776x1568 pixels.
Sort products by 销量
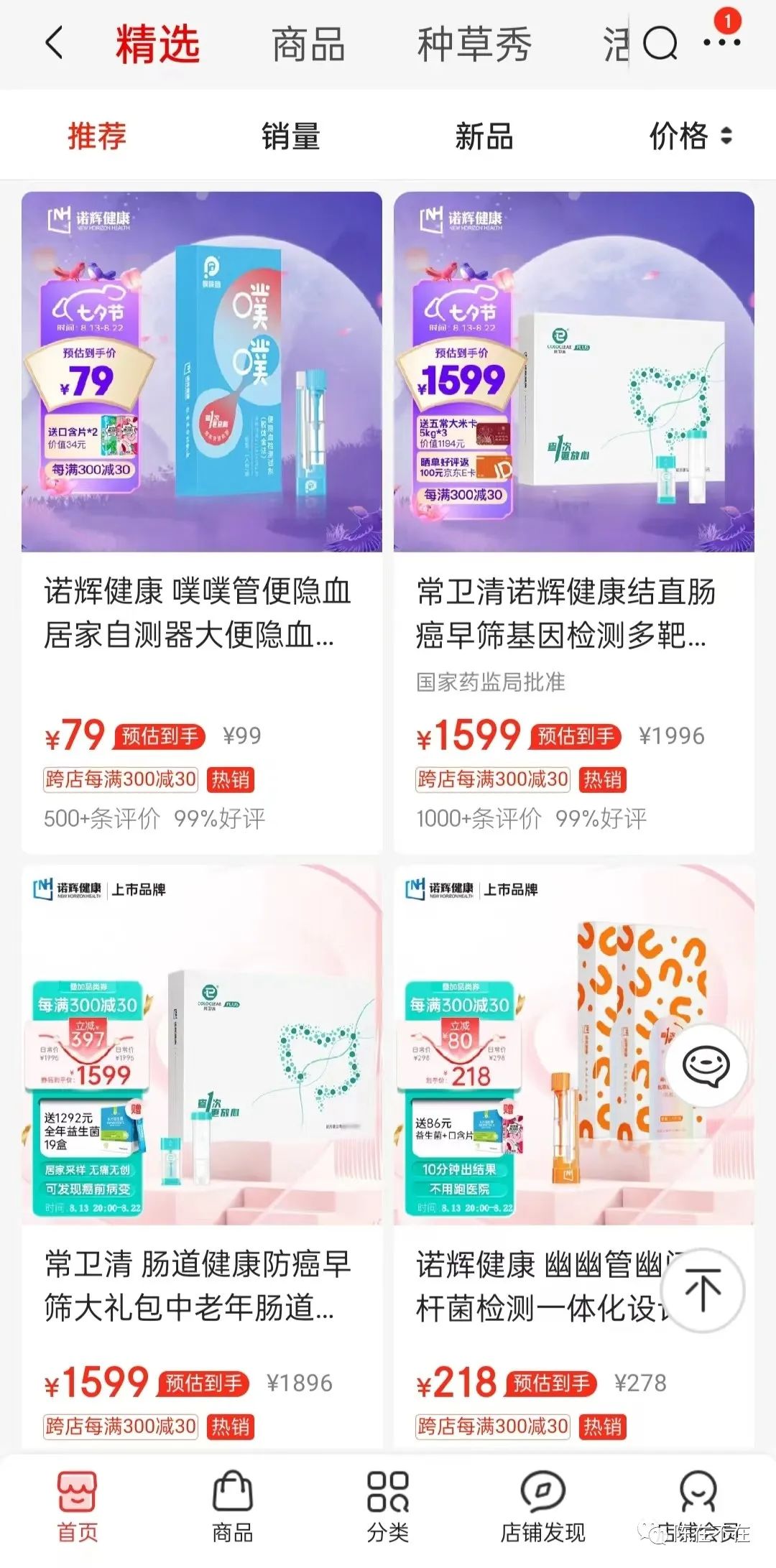tap(290, 136)
